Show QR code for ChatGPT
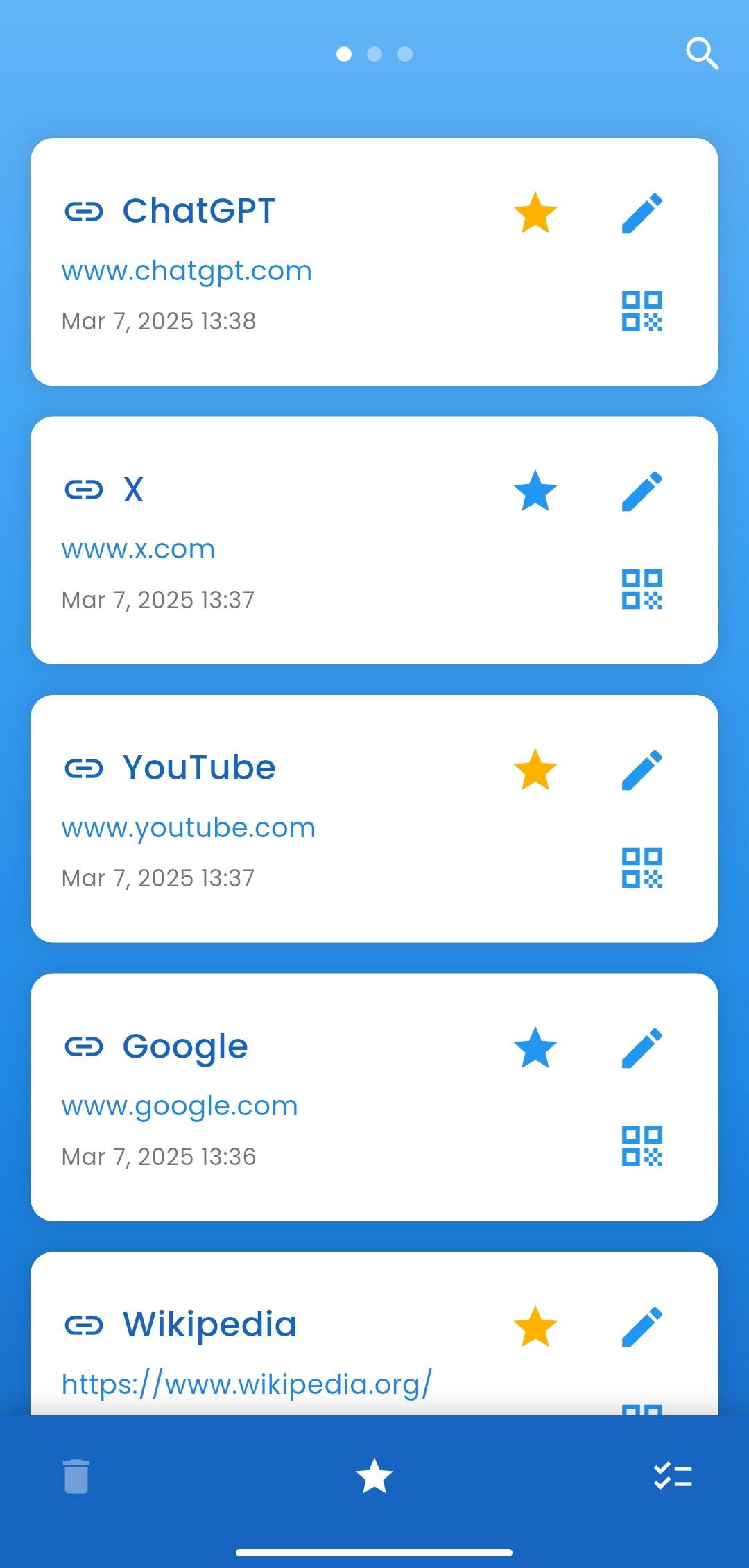 (642, 311)
